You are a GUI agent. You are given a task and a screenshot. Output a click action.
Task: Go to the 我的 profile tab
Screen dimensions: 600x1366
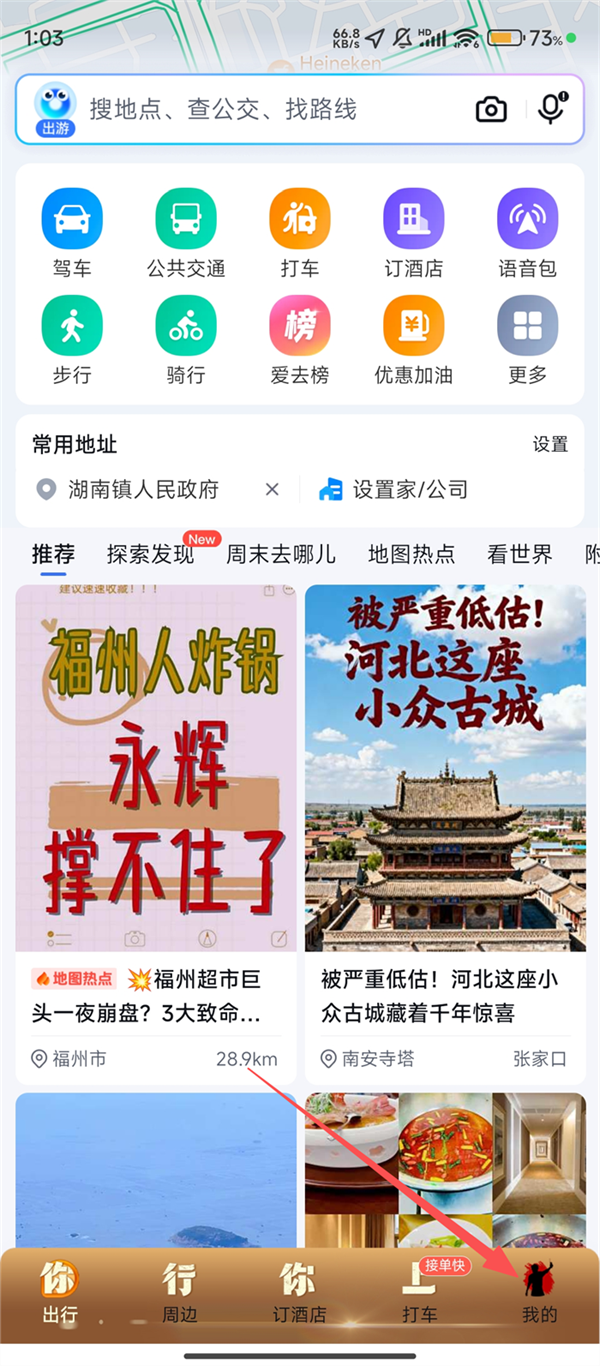click(x=539, y=1294)
